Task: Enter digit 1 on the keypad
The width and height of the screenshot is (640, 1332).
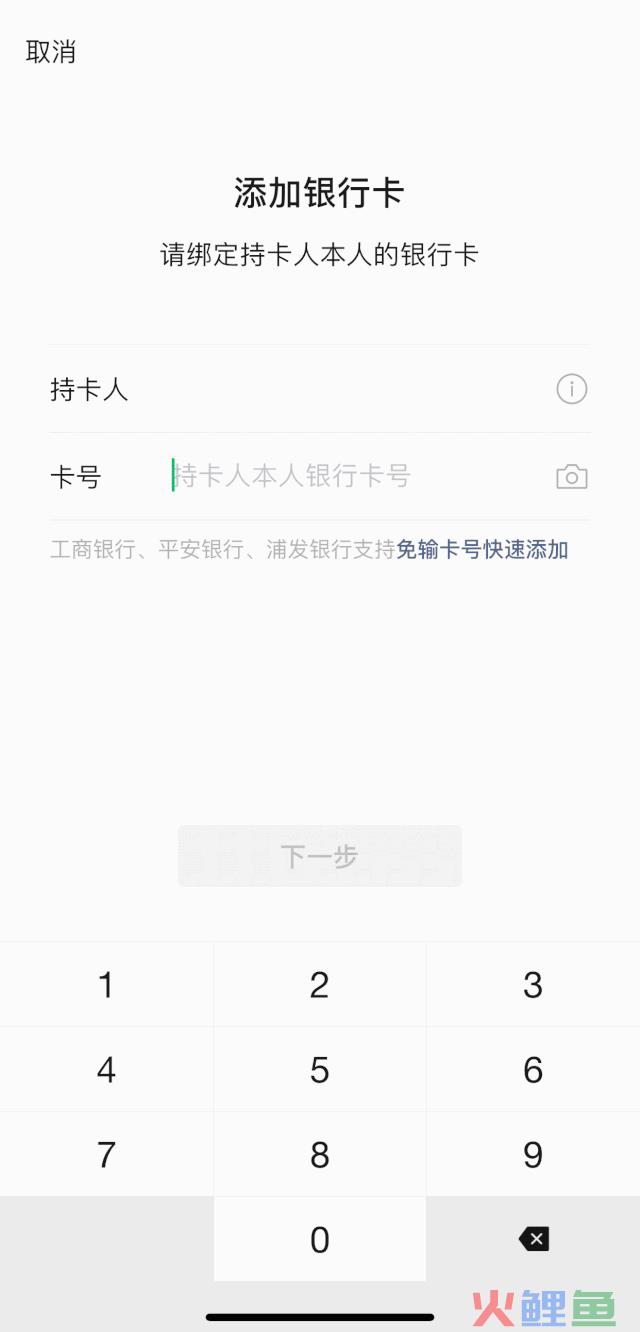Action: click(106, 985)
